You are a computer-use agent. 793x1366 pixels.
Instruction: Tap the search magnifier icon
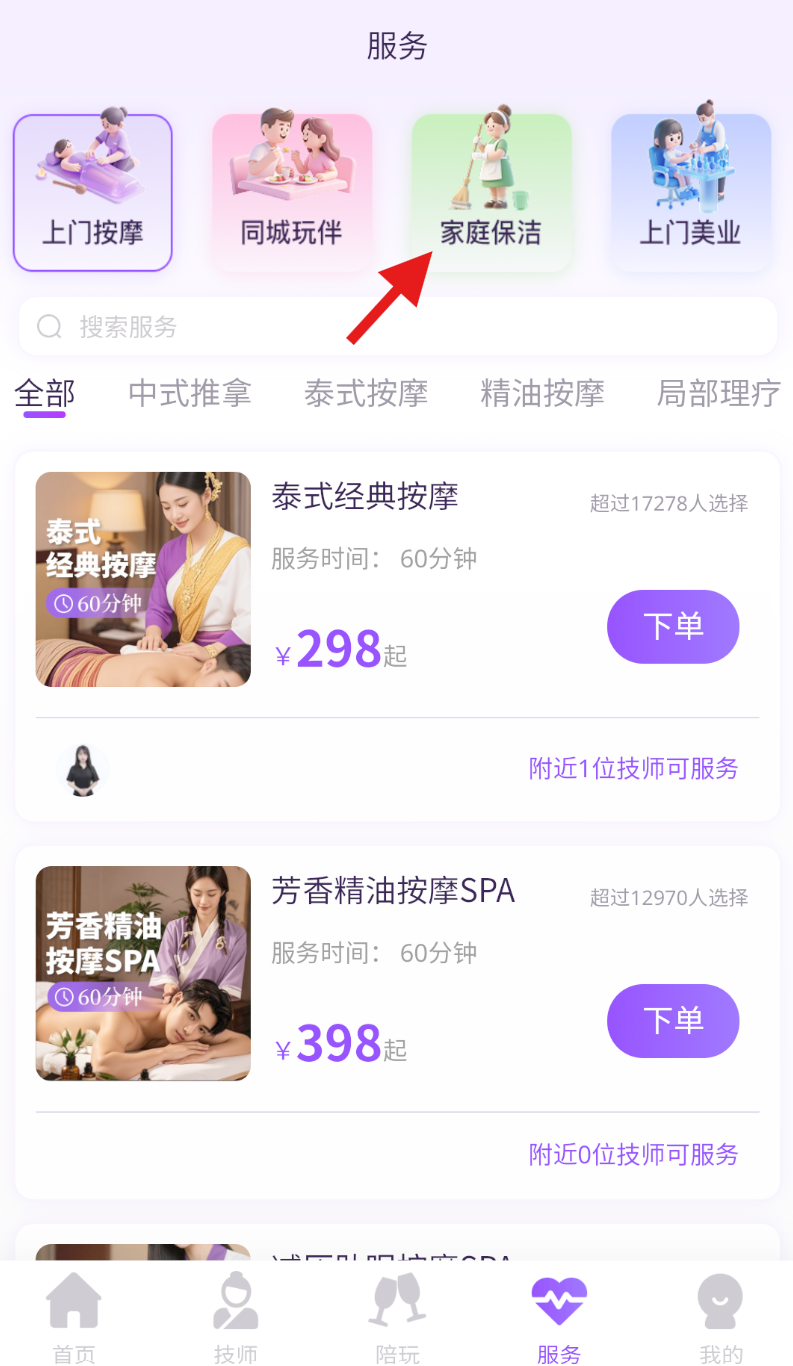(x=49, y=326)
